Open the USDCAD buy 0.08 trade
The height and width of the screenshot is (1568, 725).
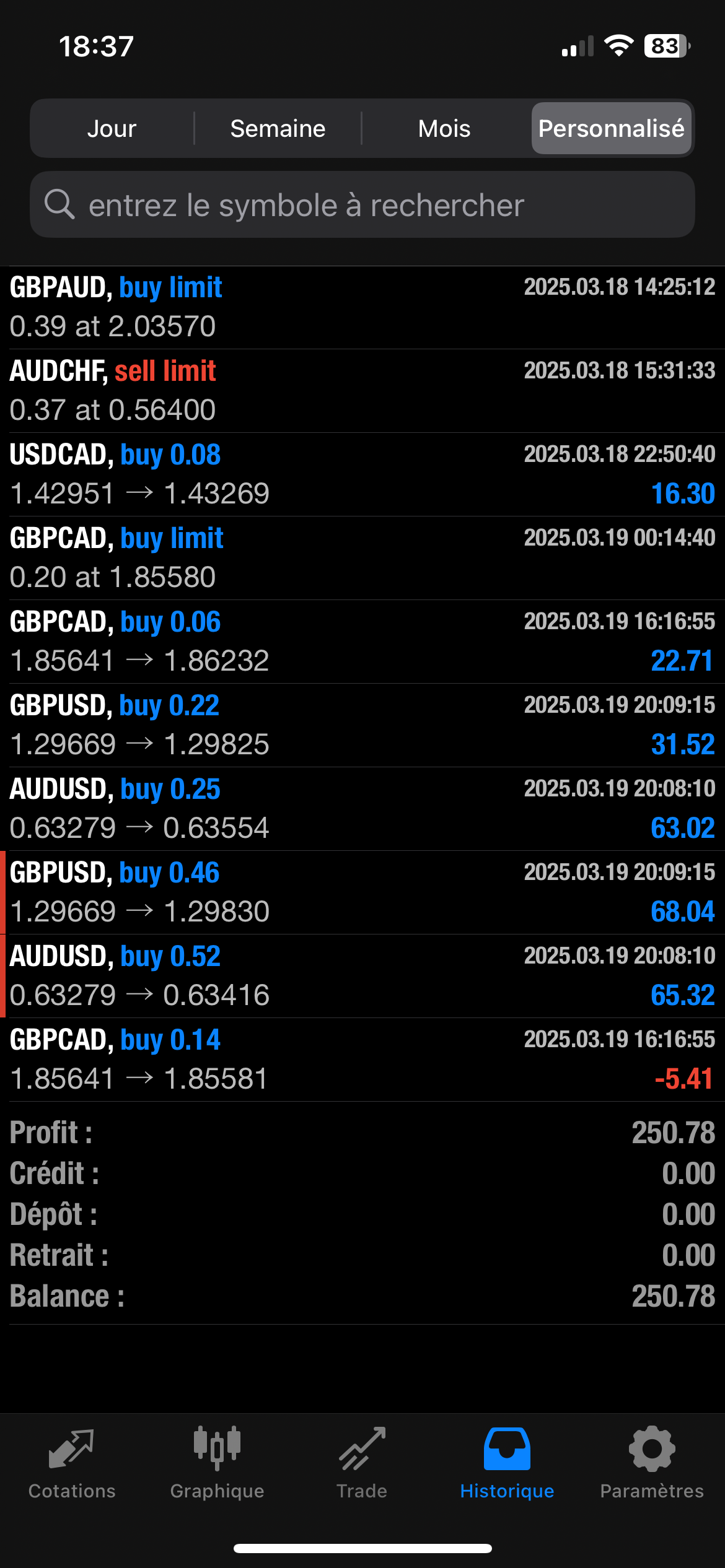coord(362,474)
